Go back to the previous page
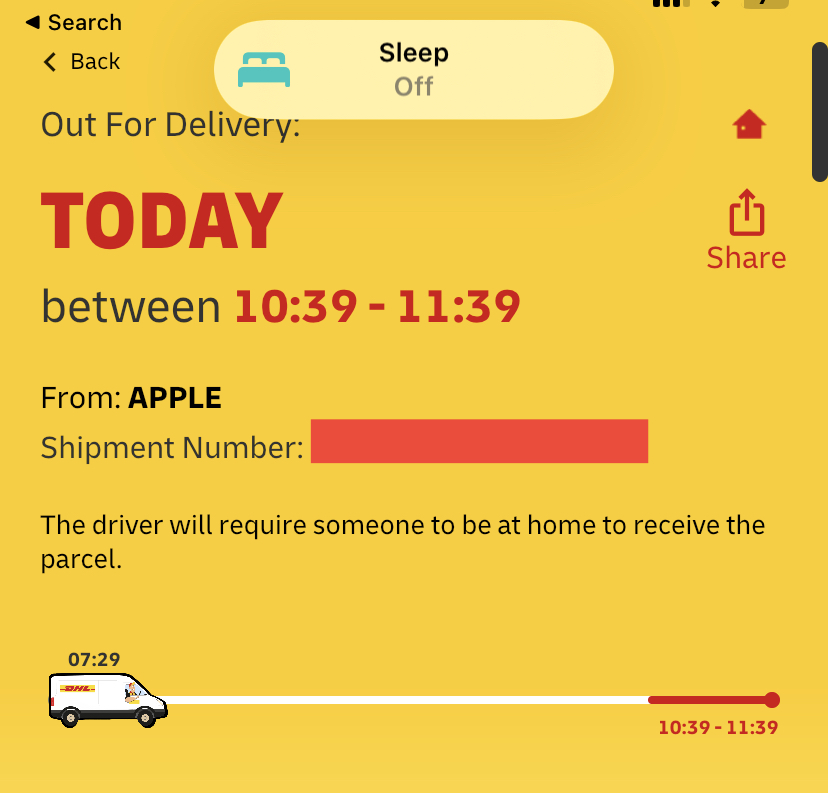 coord(82,62)
